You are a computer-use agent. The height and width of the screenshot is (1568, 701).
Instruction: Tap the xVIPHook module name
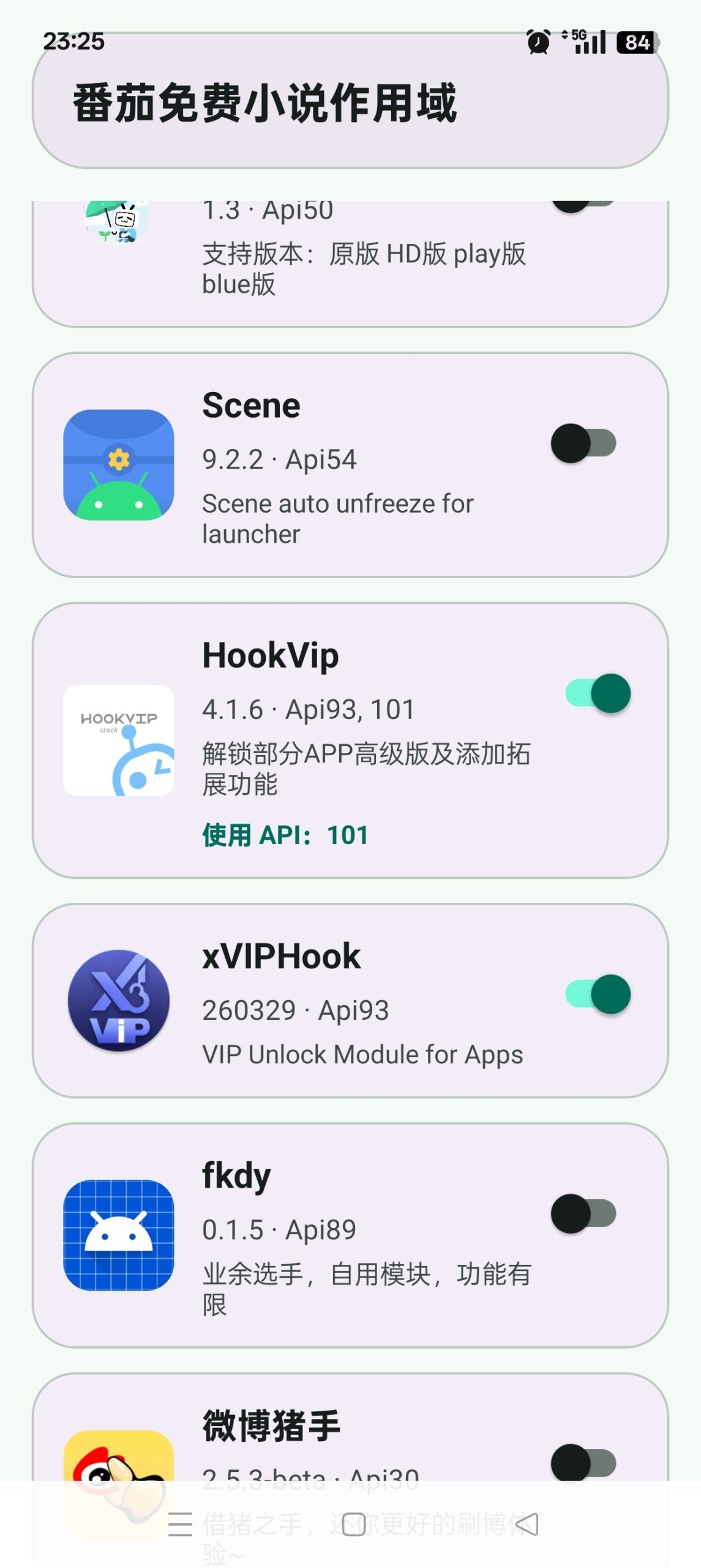[280, 957]
